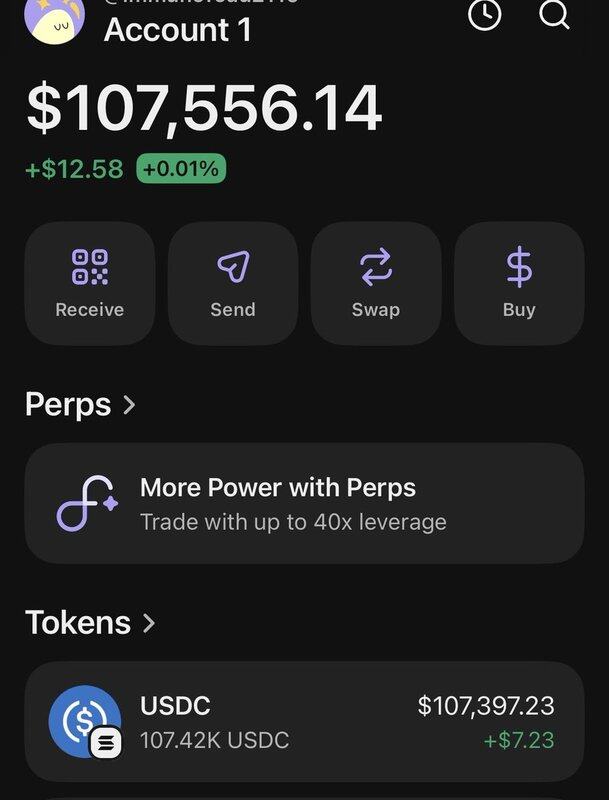Tap the Receive button
Screen dimensions: 609x800
(90, 284)
